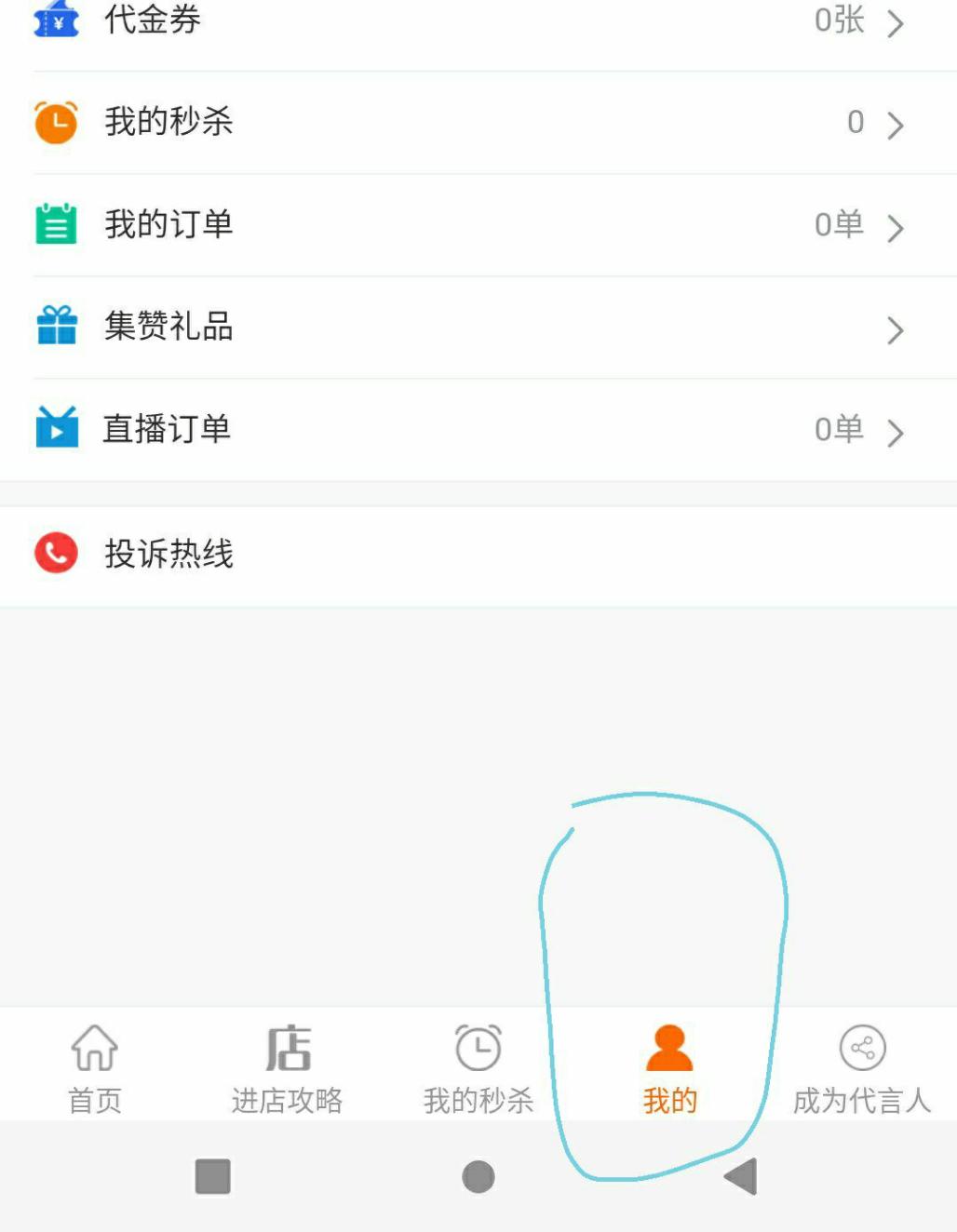Go to the 进店攻略 tab

pyautogui.click(x=287, y=1068)
